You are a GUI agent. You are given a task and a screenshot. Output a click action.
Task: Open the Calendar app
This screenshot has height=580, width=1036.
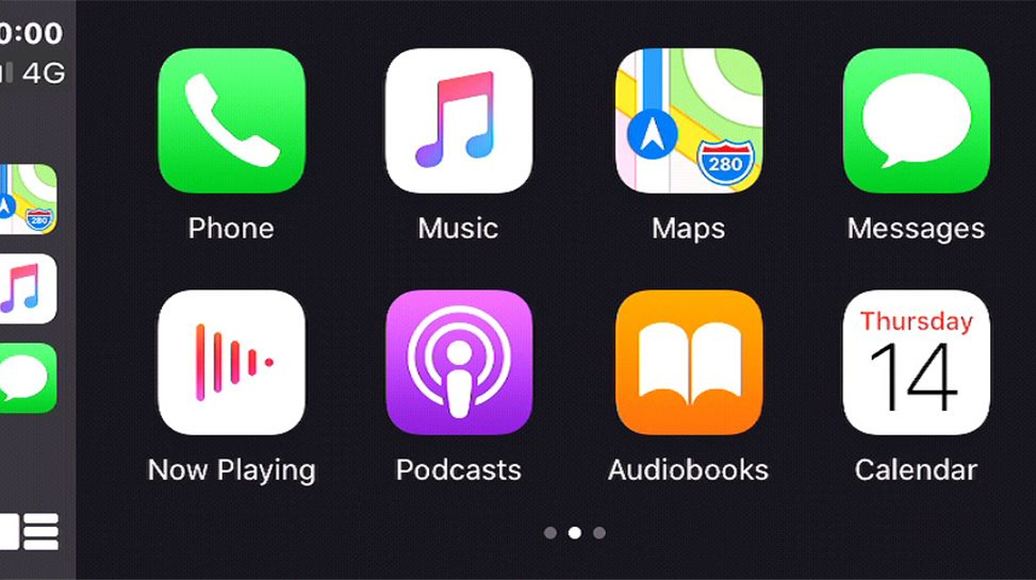(916, 363)
